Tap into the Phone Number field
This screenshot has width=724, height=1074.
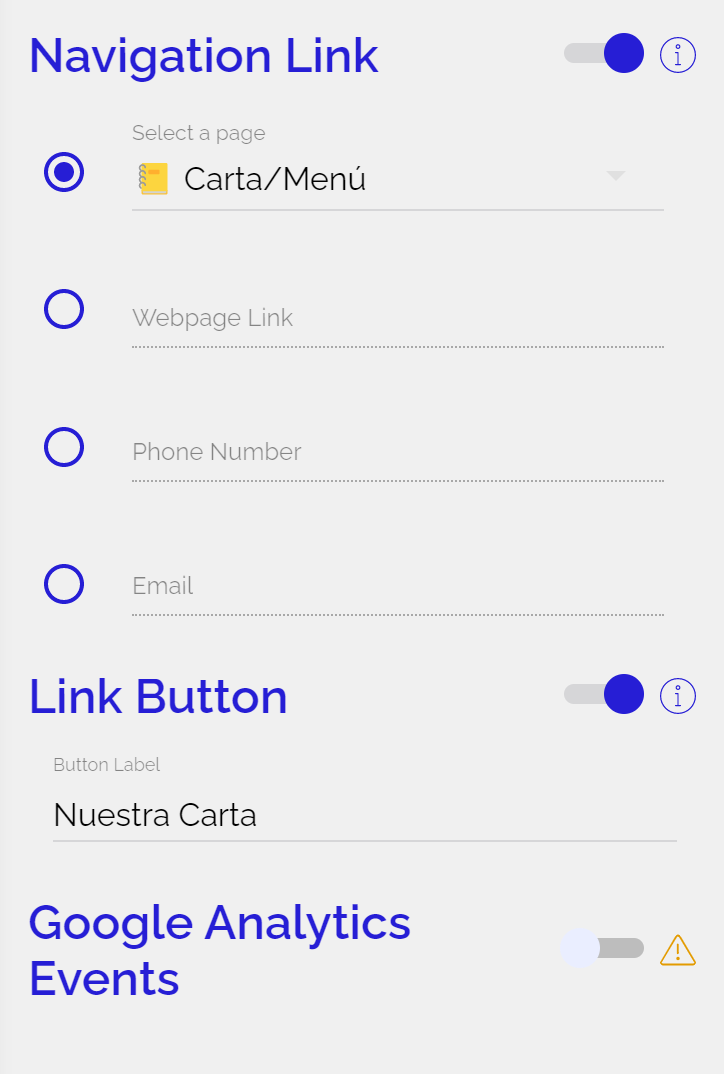pyautogui.click(x=397, y=453)
